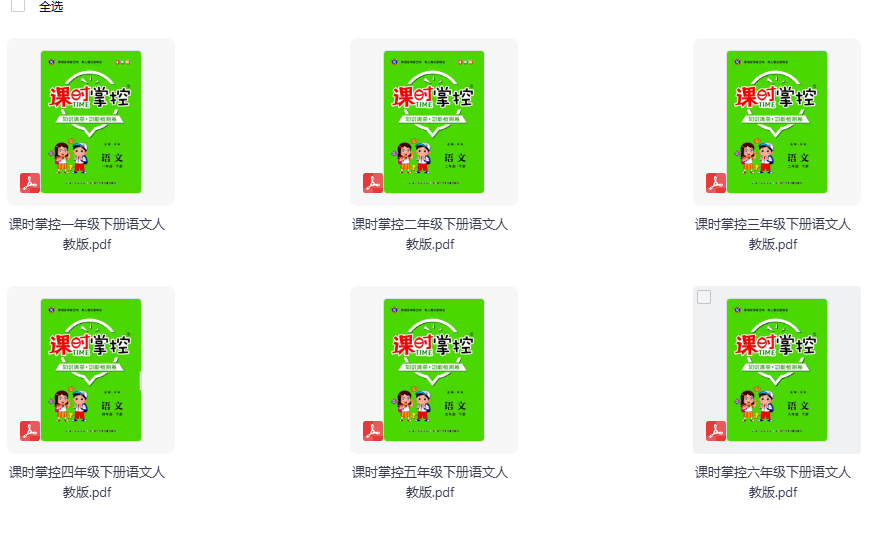Open 课时掌控一年级下册语文人教版.pdf
Image resolution: width=874 pixels, height=546 pixels.
[x=91, y=122]
